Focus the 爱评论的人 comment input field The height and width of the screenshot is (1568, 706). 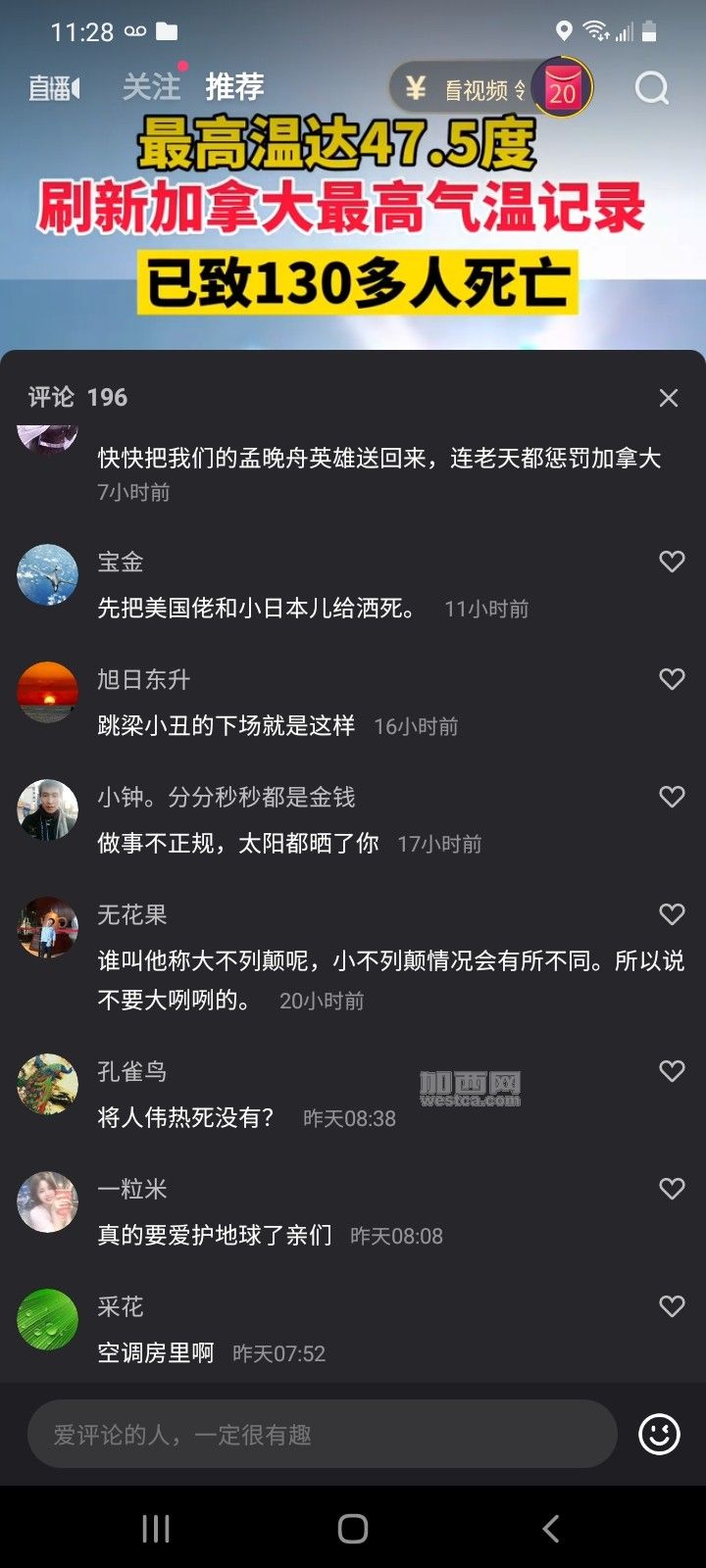[322, 1434]
